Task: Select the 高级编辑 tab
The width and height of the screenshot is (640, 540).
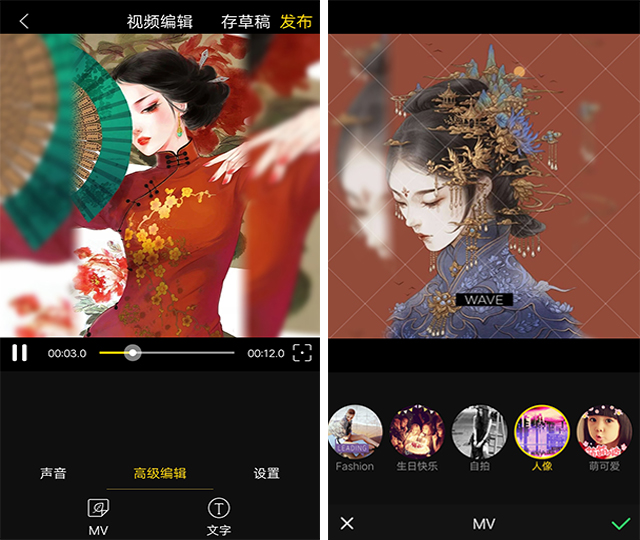Action: [160, 474]
